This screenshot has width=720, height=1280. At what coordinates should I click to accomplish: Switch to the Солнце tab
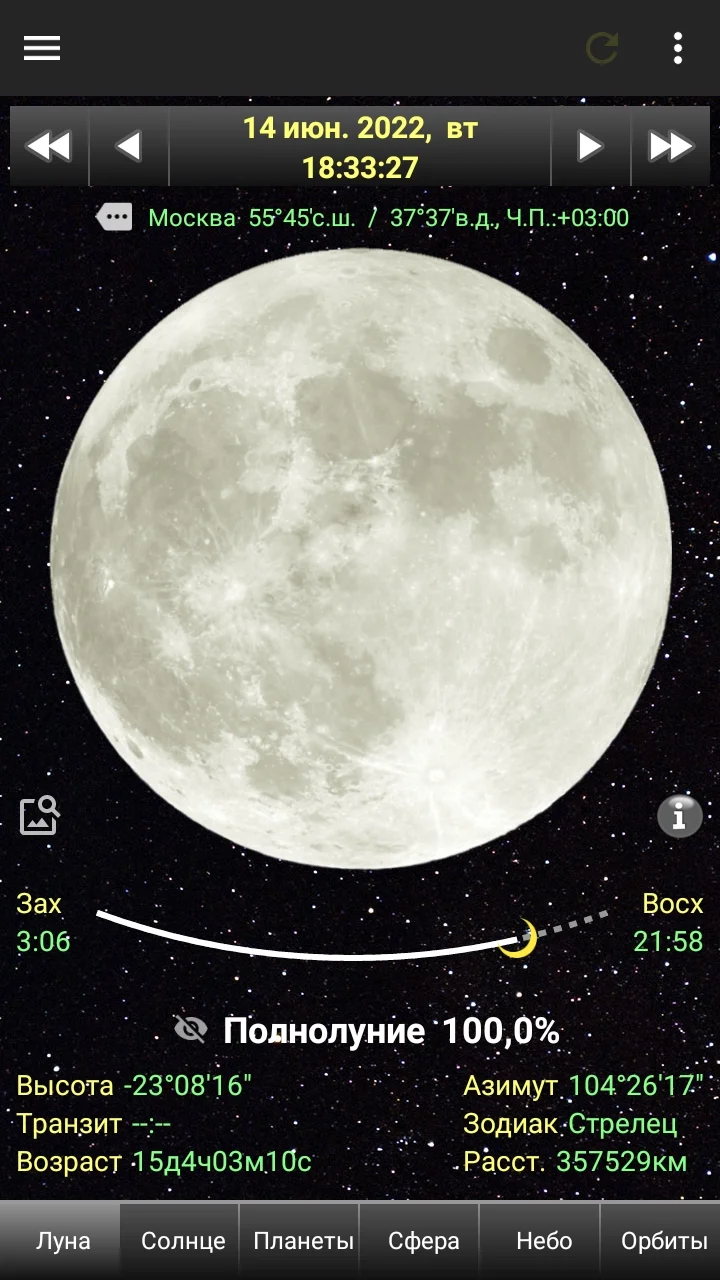point(182,1240)
